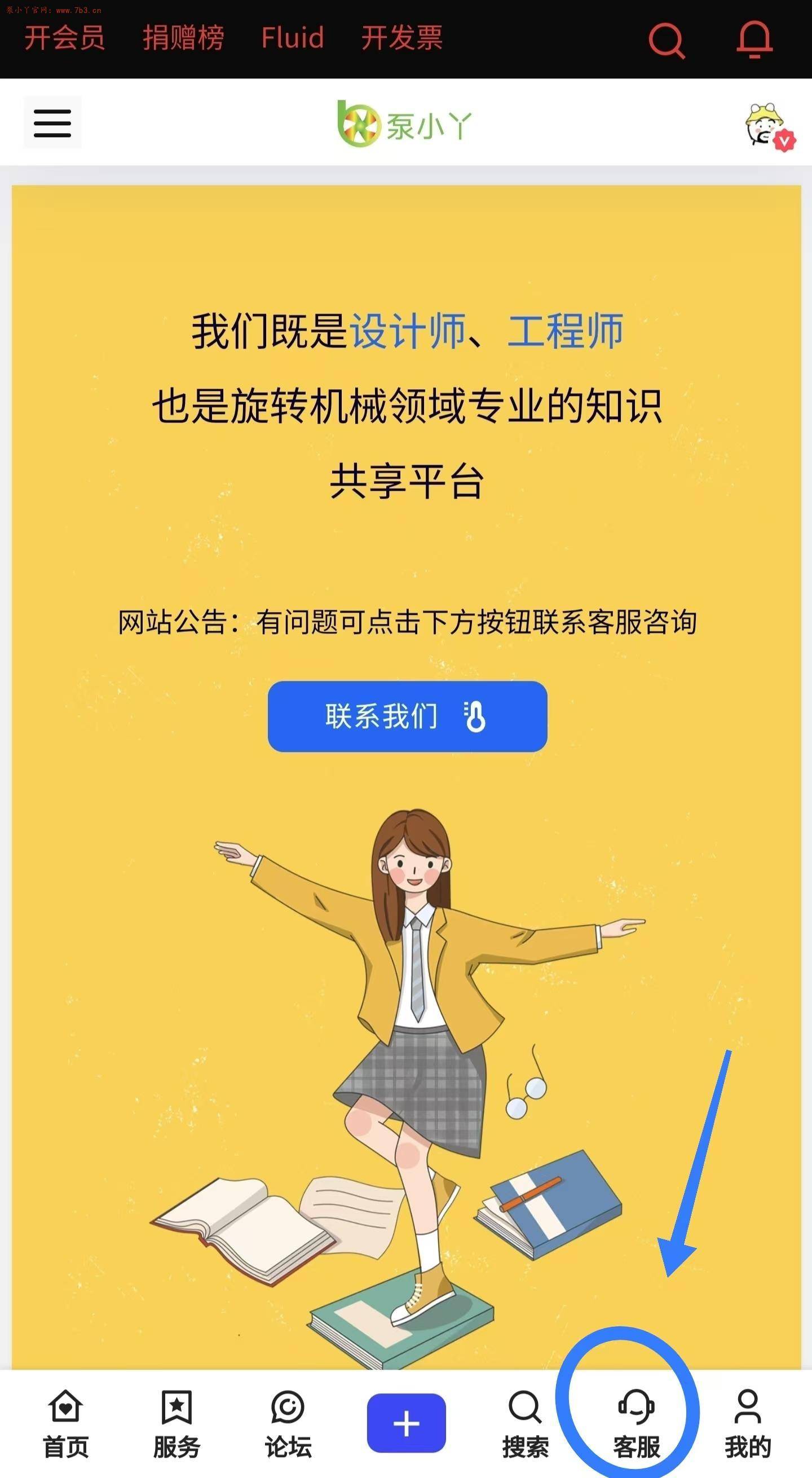Viewport: 812px width, 1478px height.
Task: Click the thermometer icon inside 联系我们
Action: tap(475, 716)
